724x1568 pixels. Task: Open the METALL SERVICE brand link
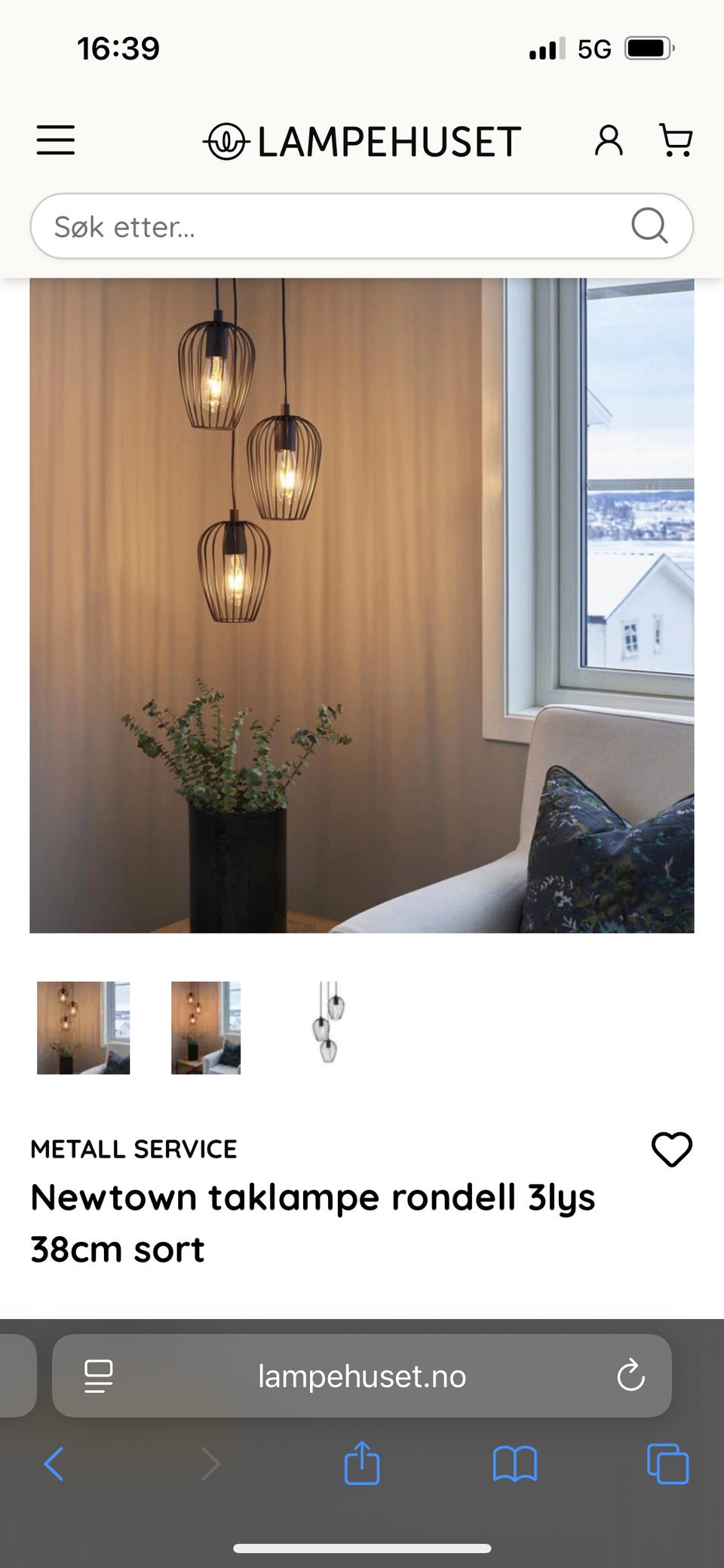pyautogui.click(x=133, y=1149)
